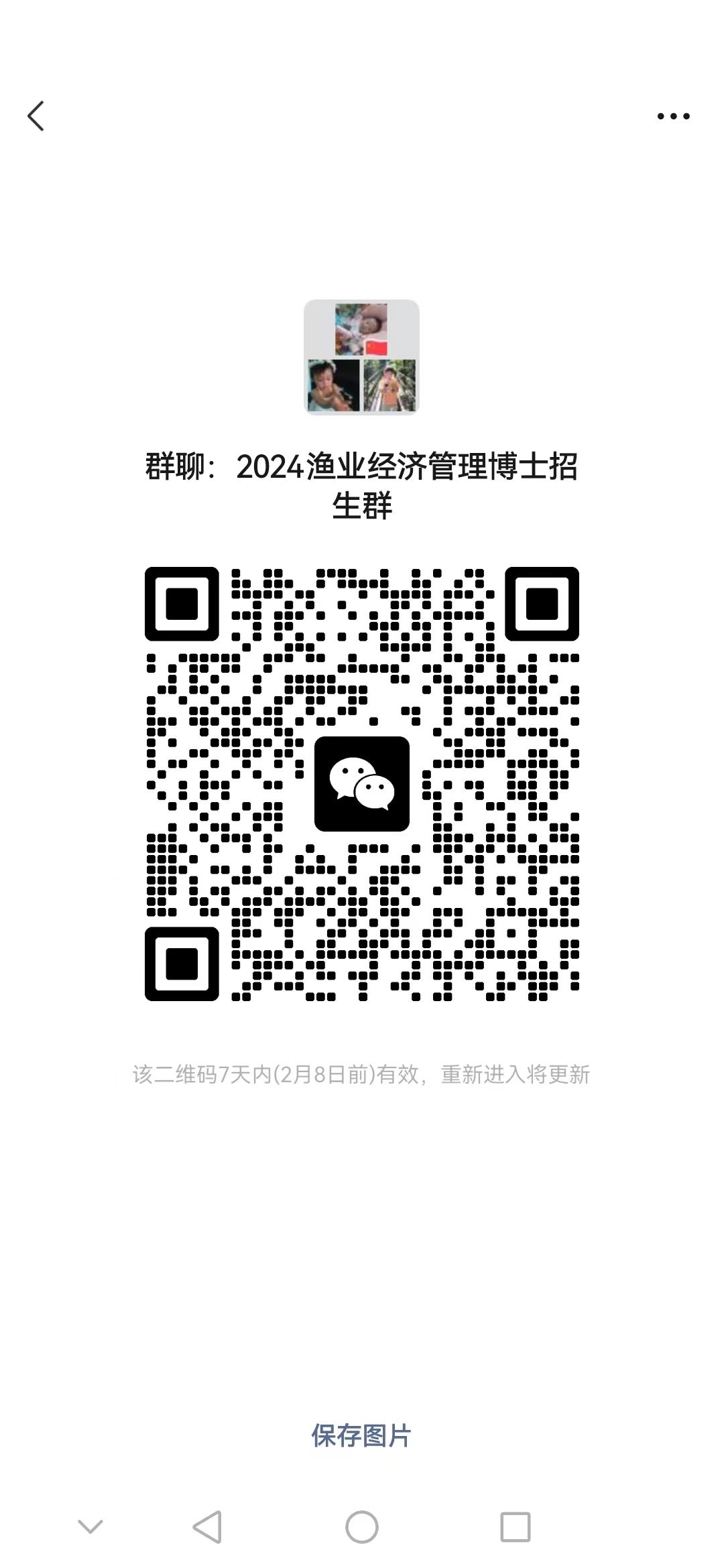Tap the system back triangle button
724x1568 pixels.
pos(207,1527)
